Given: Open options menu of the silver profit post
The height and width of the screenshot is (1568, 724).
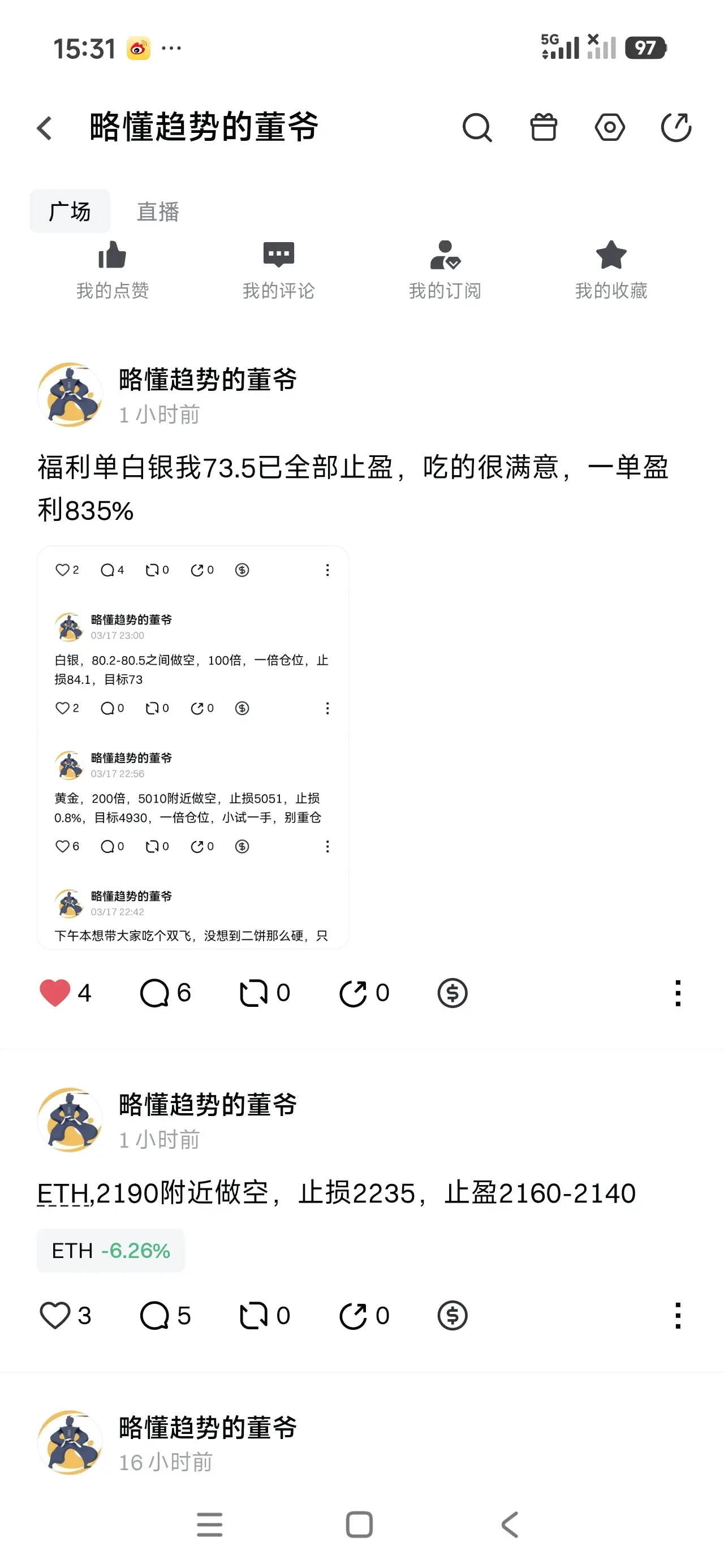Looking at the screenshot, I should click(x=678, y=993).
